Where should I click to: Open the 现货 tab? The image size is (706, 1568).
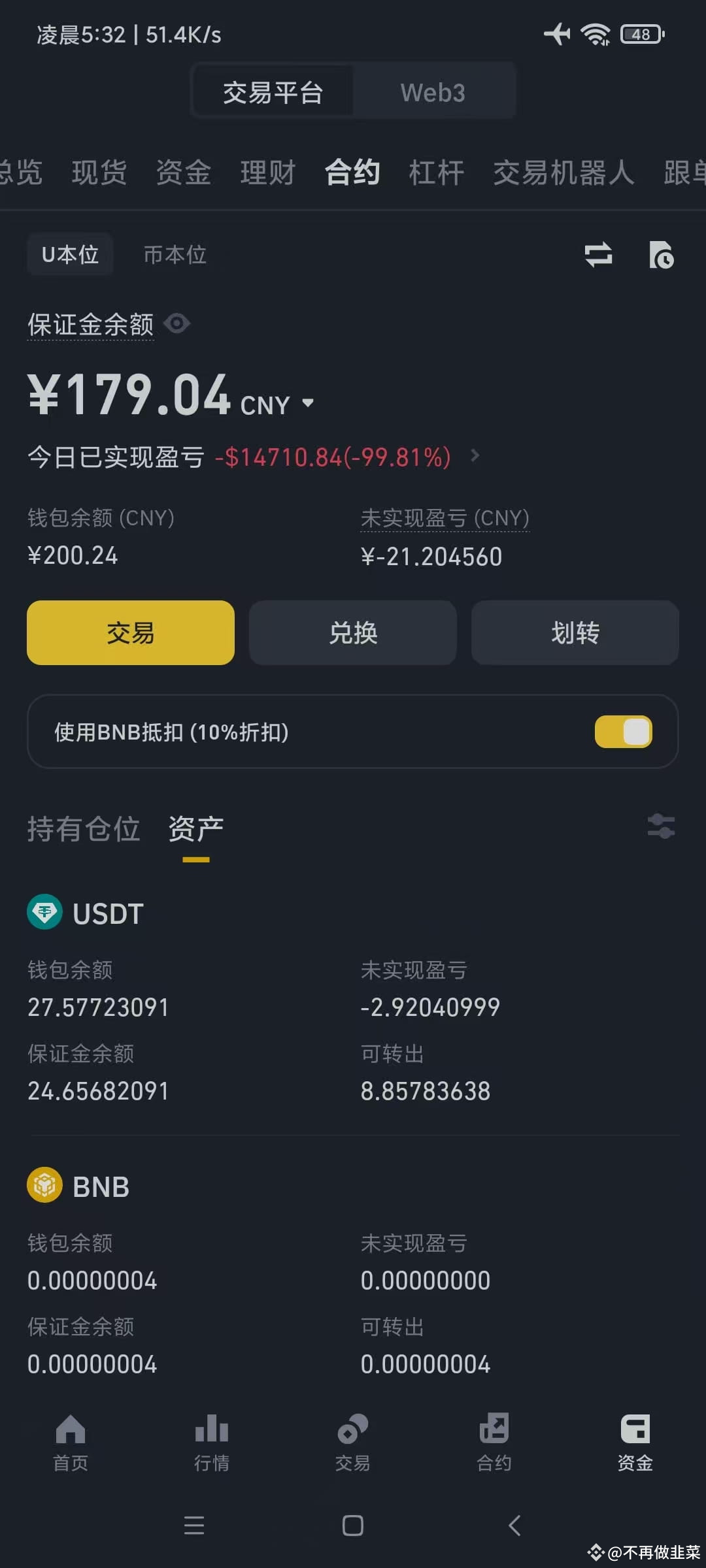(x=99, y=173)
